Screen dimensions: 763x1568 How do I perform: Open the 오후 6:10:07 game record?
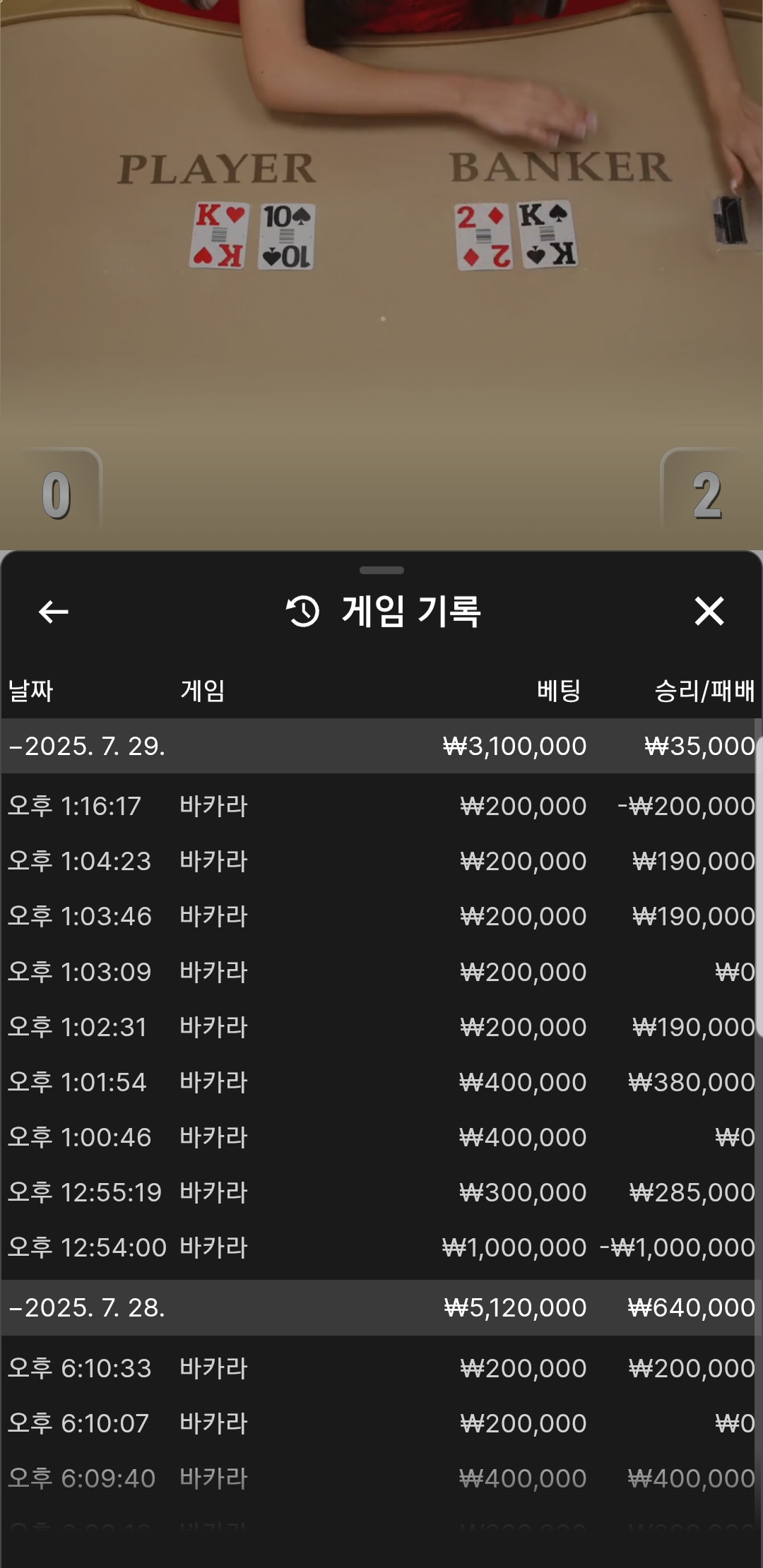point(379,1423)
